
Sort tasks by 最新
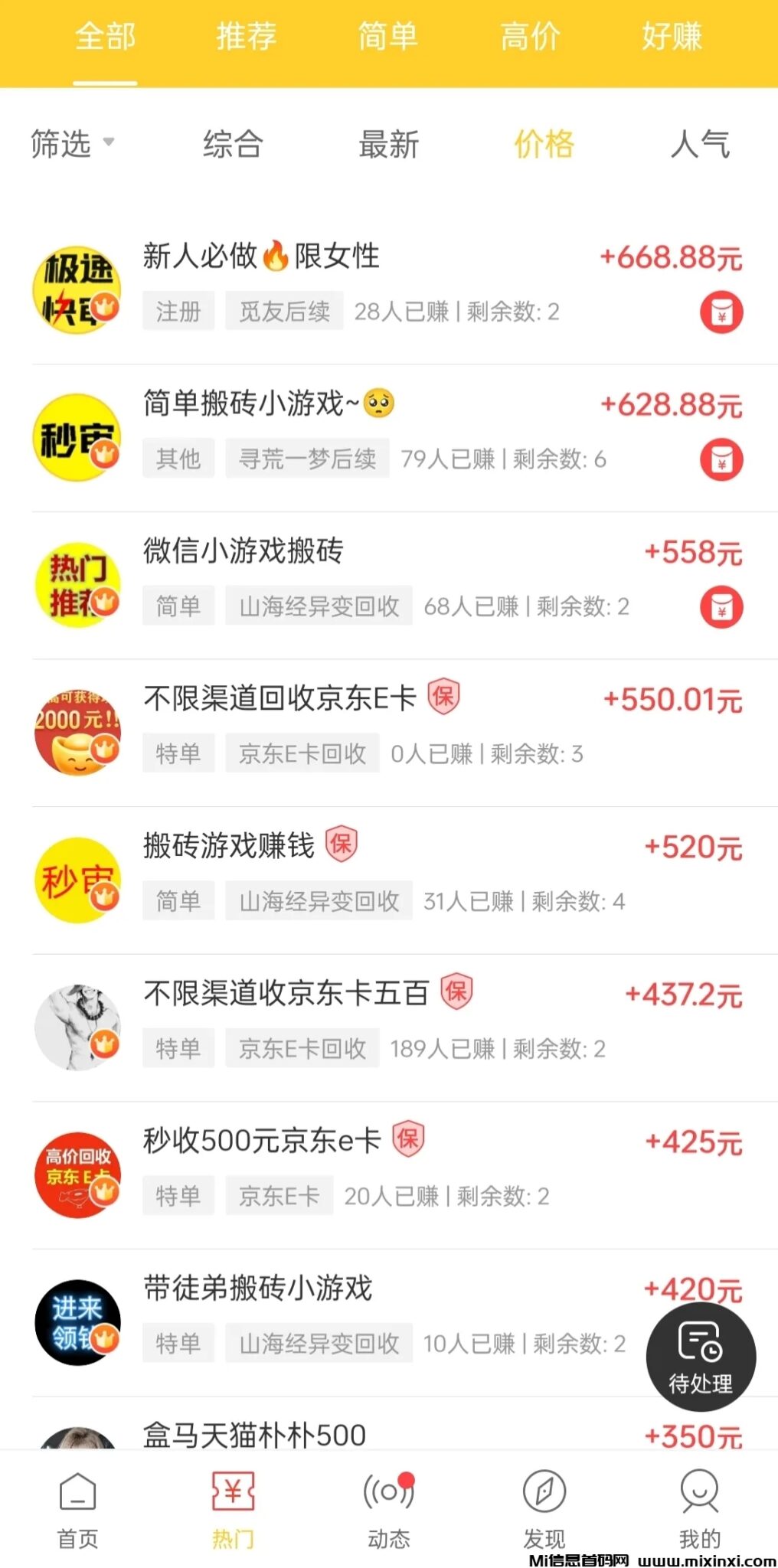(x=389, y=144)
